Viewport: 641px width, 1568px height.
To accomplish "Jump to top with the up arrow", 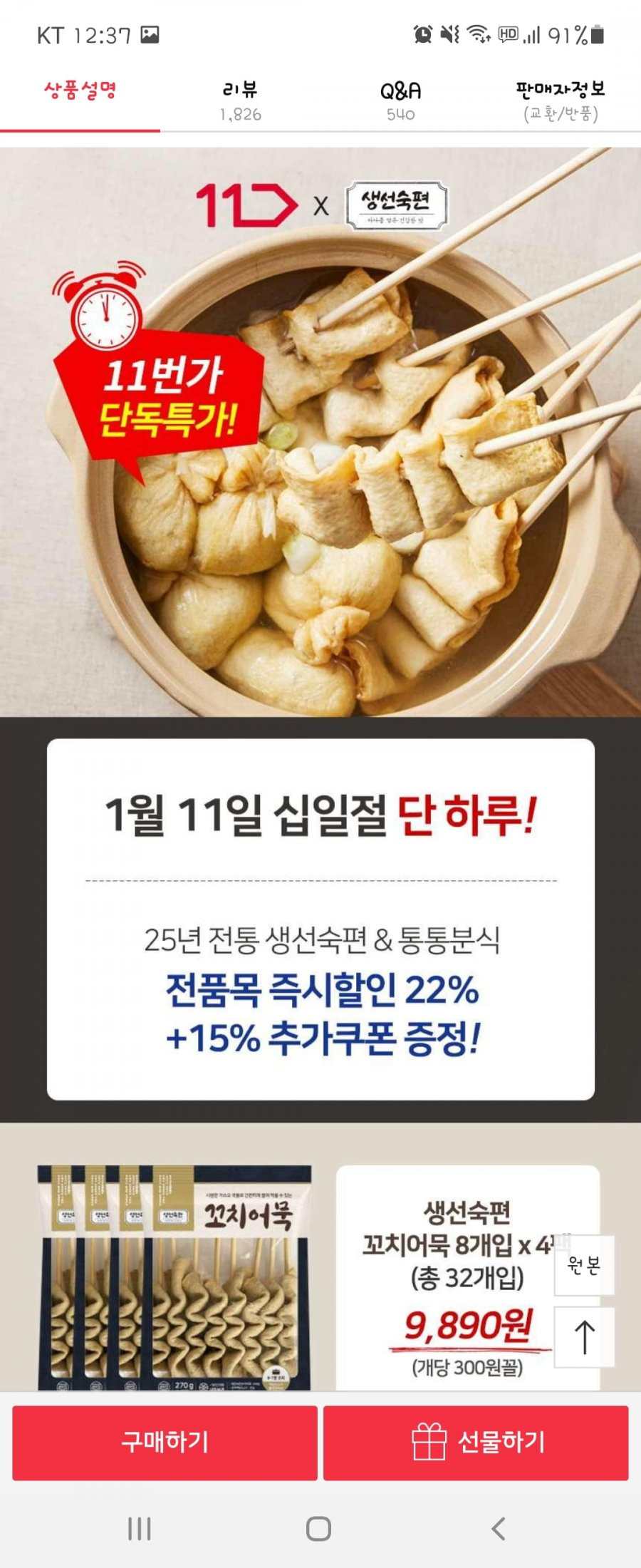I will pyautogui.click(x=584, y=1336).
